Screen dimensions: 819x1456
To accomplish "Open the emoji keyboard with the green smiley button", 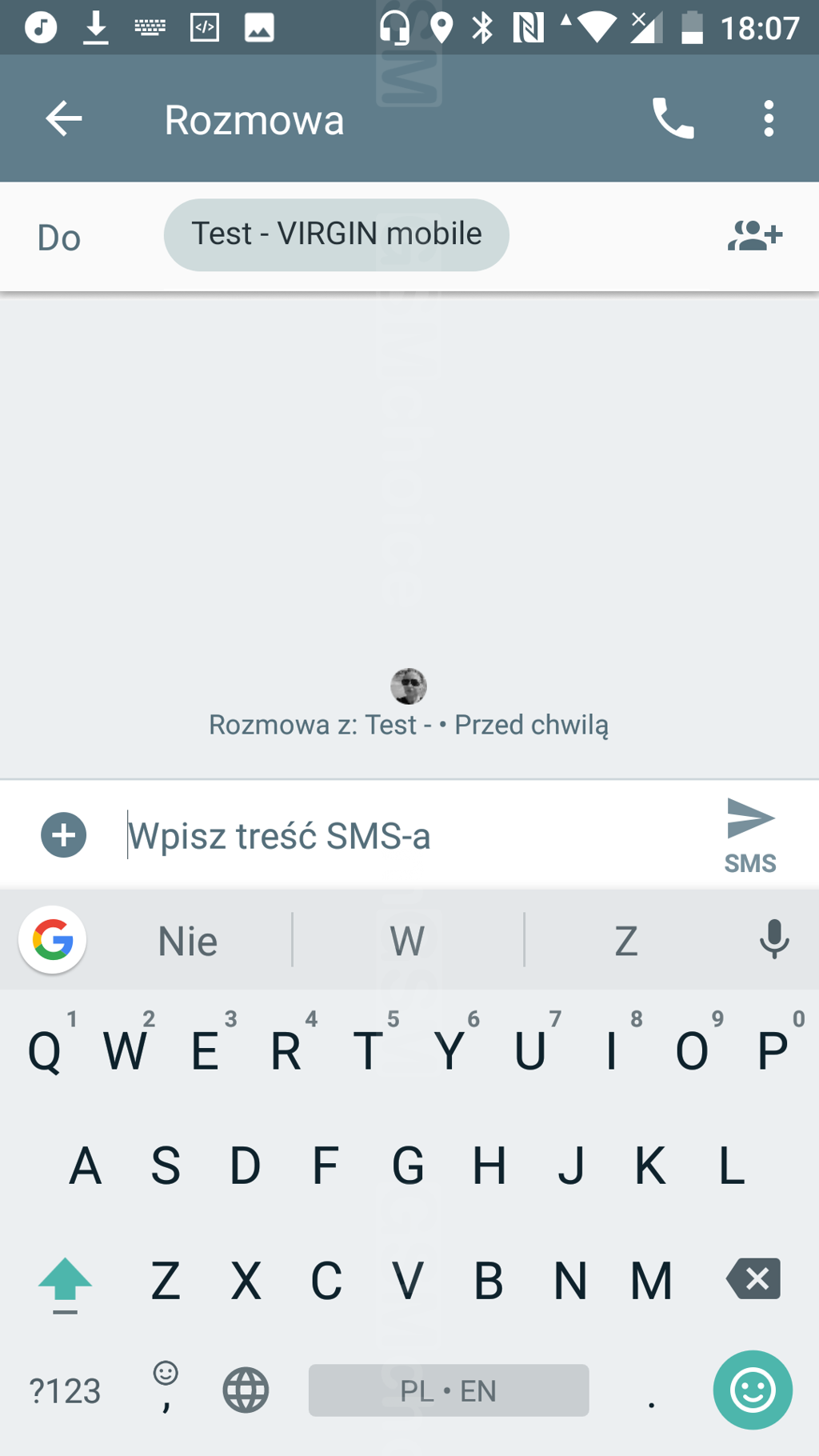I will coord(753,1390).
